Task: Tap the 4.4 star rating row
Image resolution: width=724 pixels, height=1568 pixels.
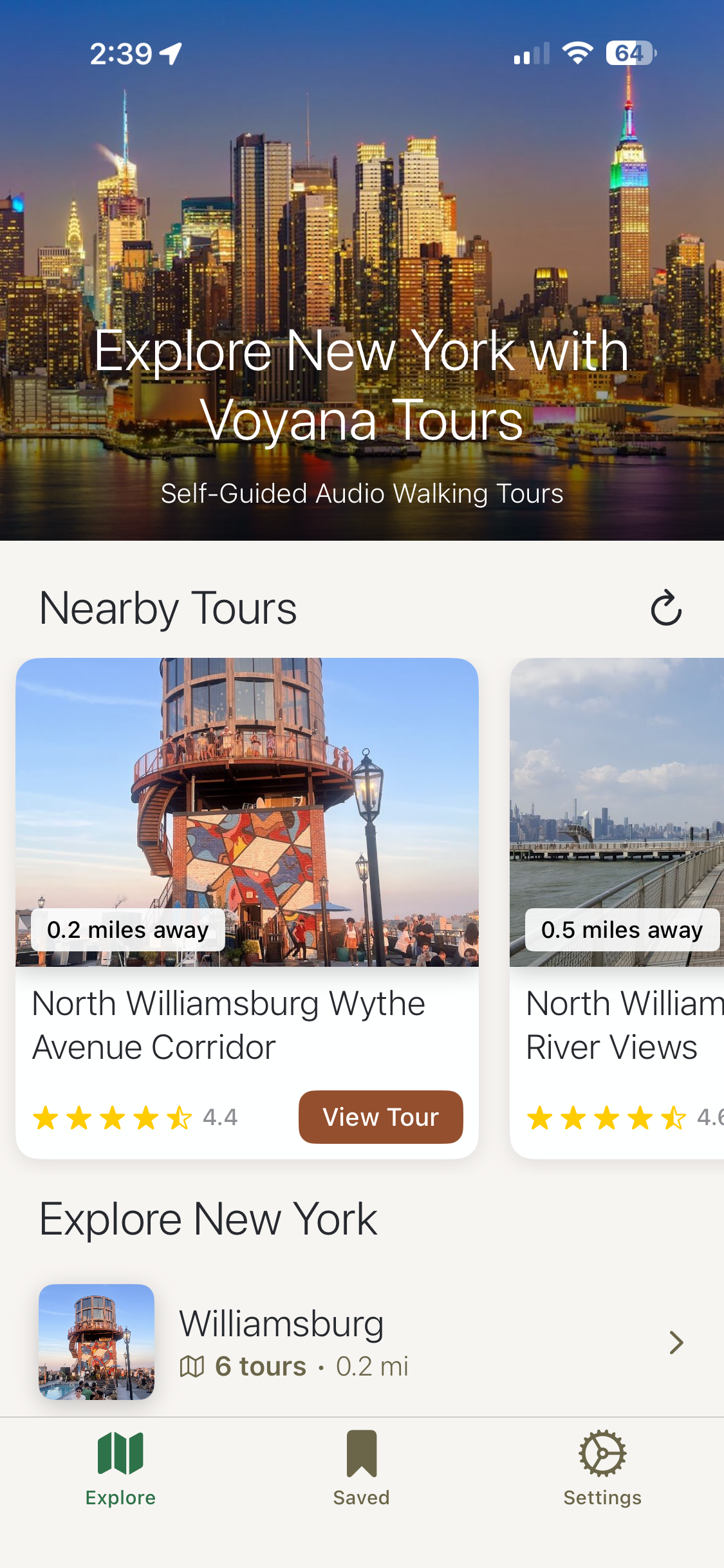Action: [135, 1117]
